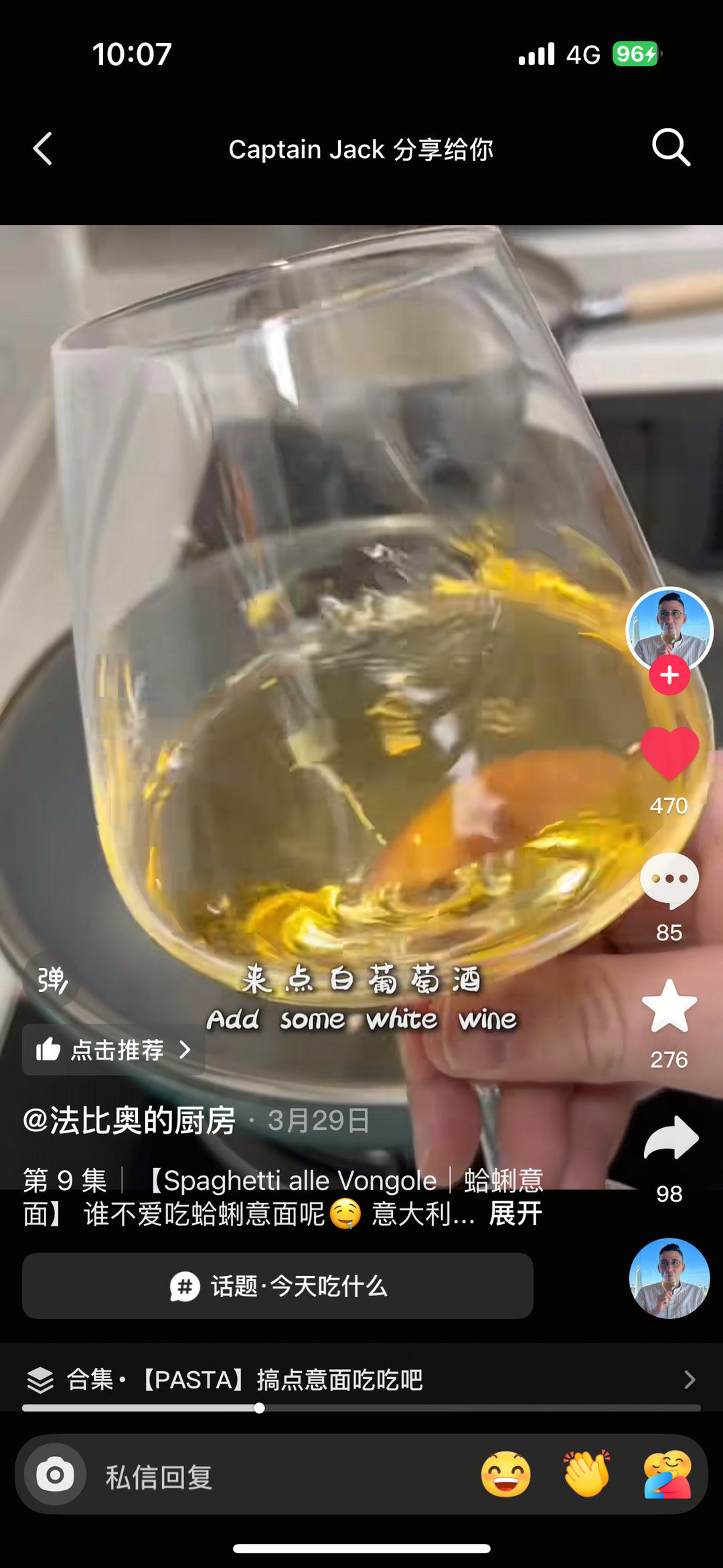Like the video with the heart icon
The image size is (723, 1568).
669,753
